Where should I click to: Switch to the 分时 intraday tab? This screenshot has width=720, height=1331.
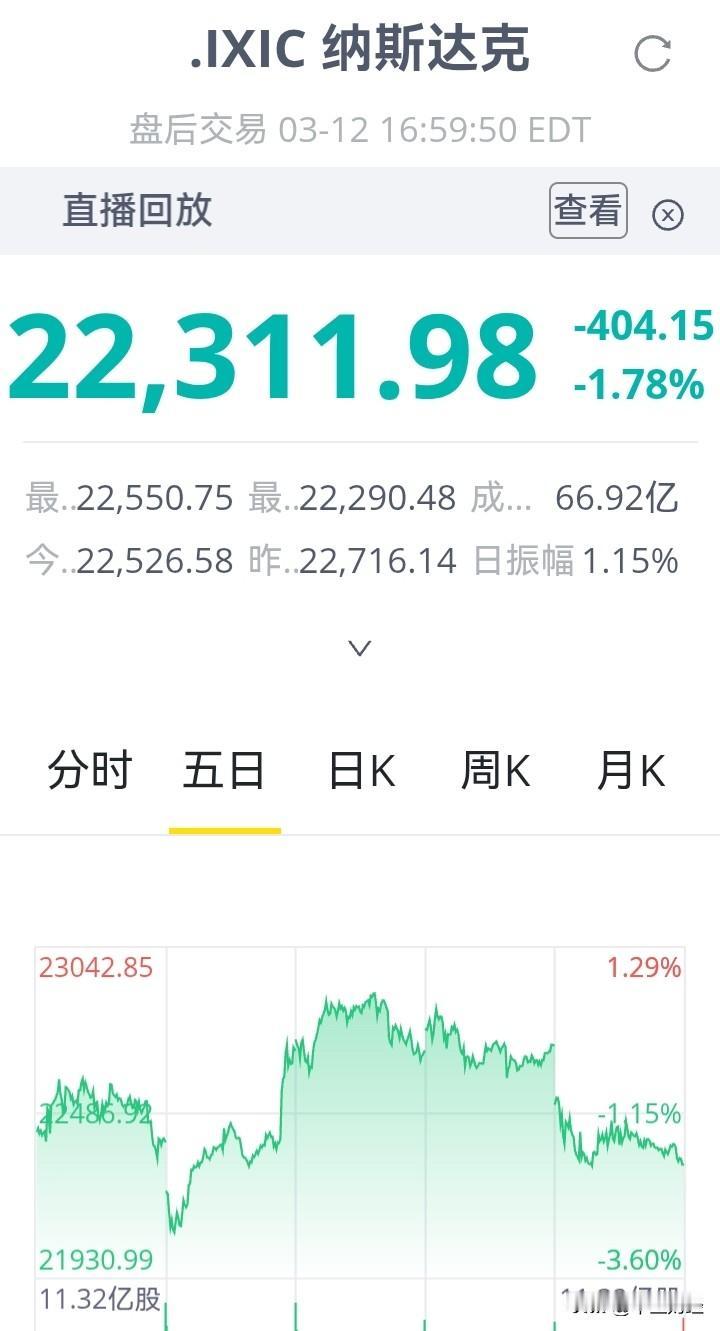[90, 770]
